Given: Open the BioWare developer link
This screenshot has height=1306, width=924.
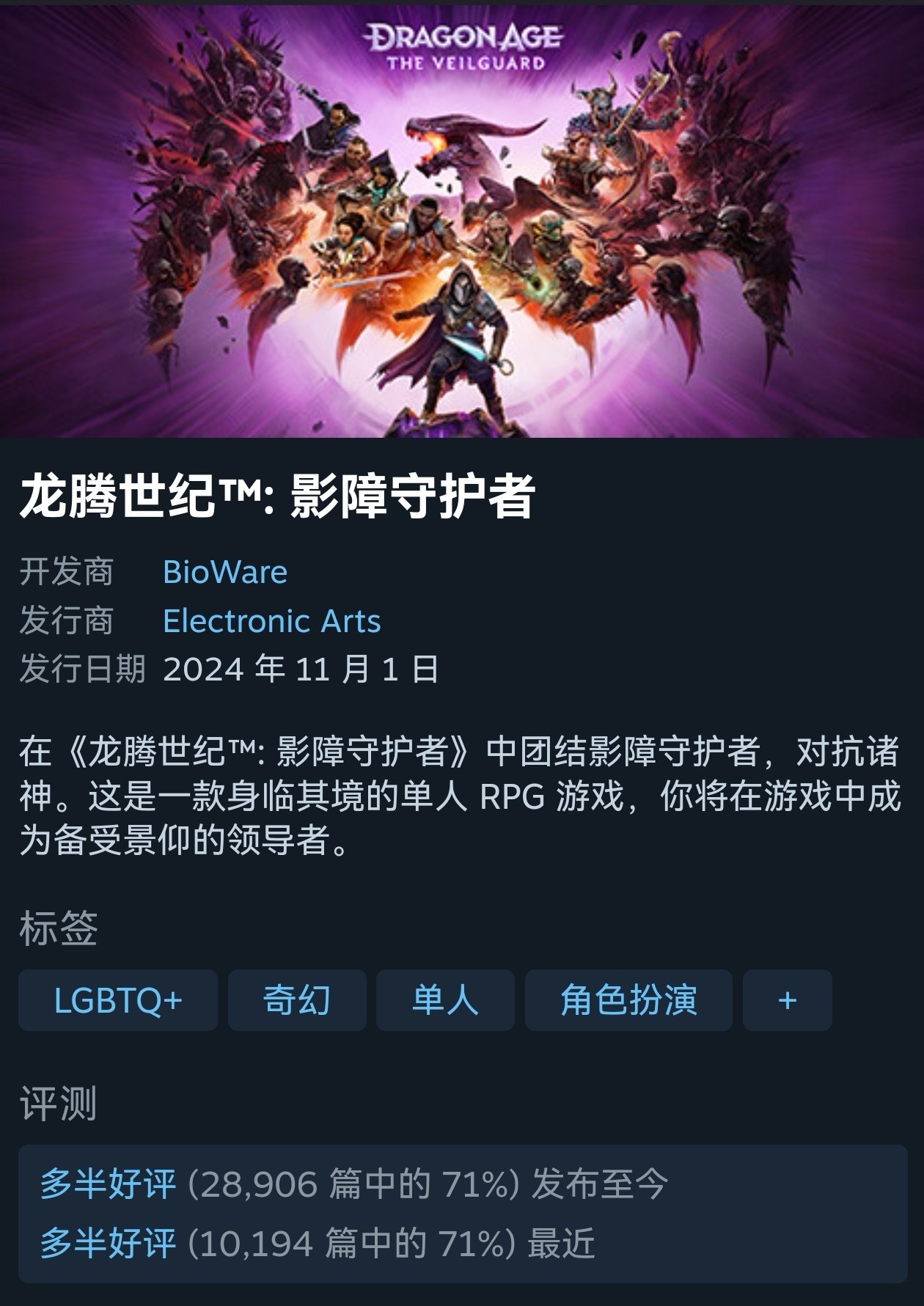Looking at the screenshot, I should (x=224, y=572).
